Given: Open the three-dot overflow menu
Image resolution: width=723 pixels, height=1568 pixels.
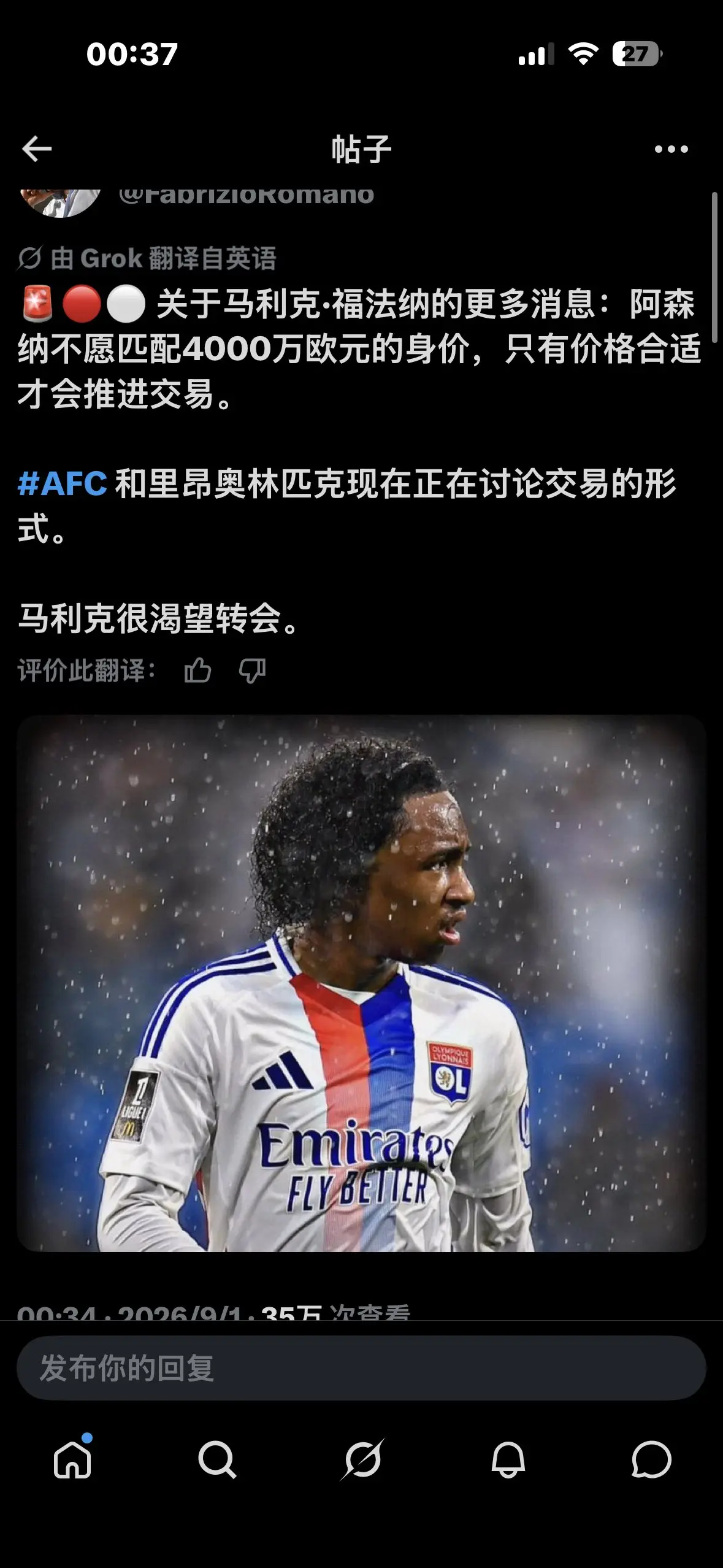Looking at the screenshot, I should tap(671, 149).
